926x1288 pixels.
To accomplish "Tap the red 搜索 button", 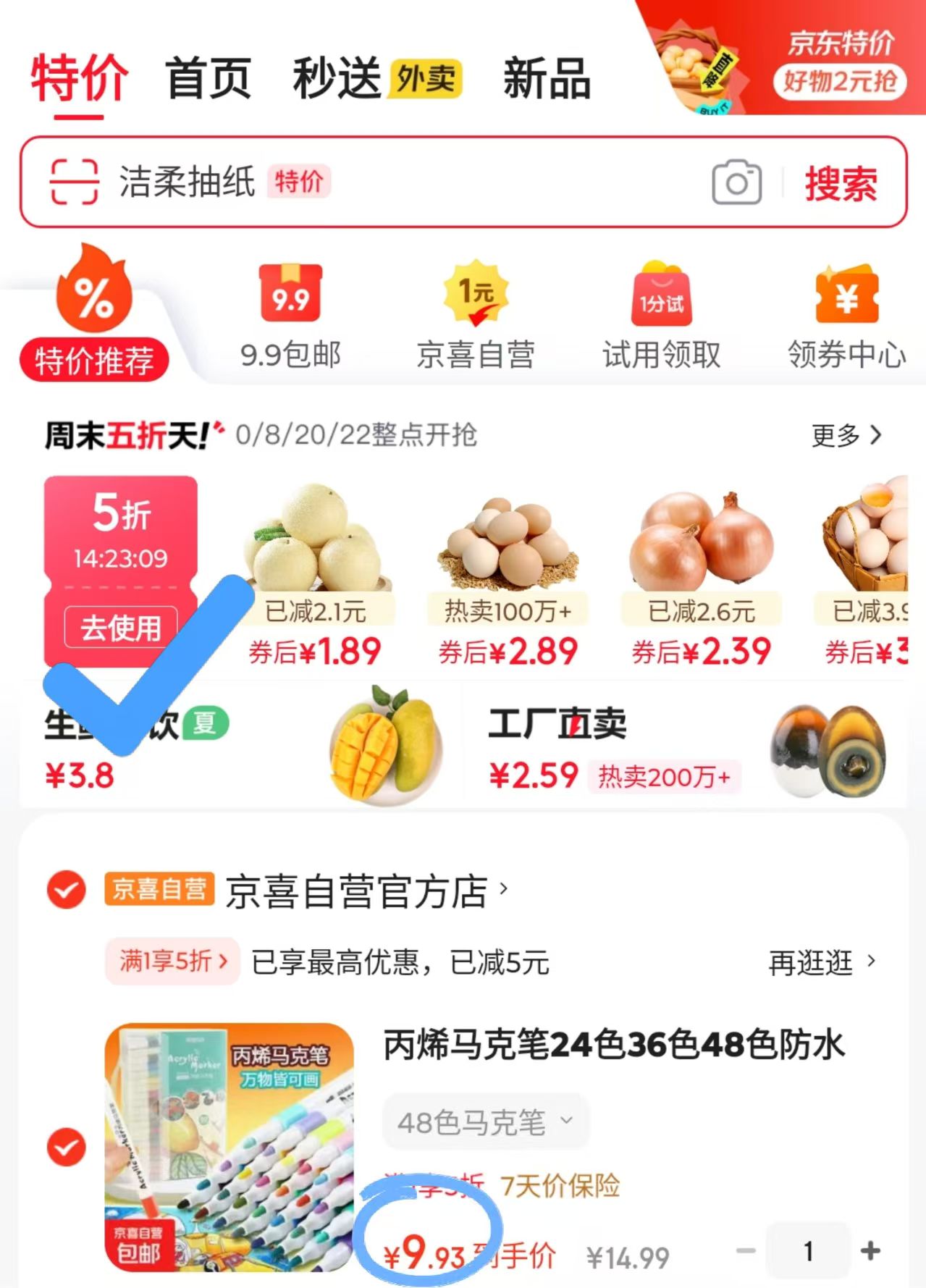I will (x=841, y=183).
